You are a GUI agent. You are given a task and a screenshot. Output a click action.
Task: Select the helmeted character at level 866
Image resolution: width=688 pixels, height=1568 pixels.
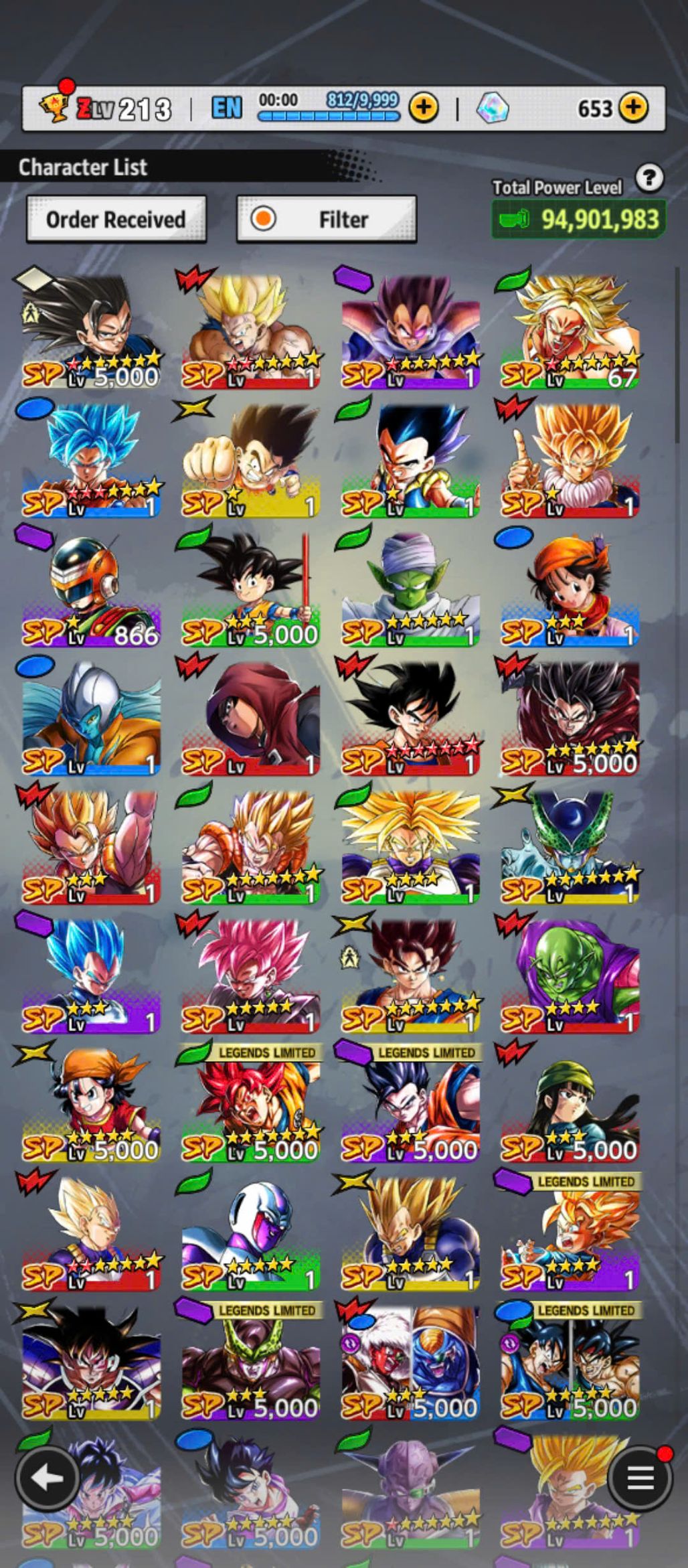92,591
